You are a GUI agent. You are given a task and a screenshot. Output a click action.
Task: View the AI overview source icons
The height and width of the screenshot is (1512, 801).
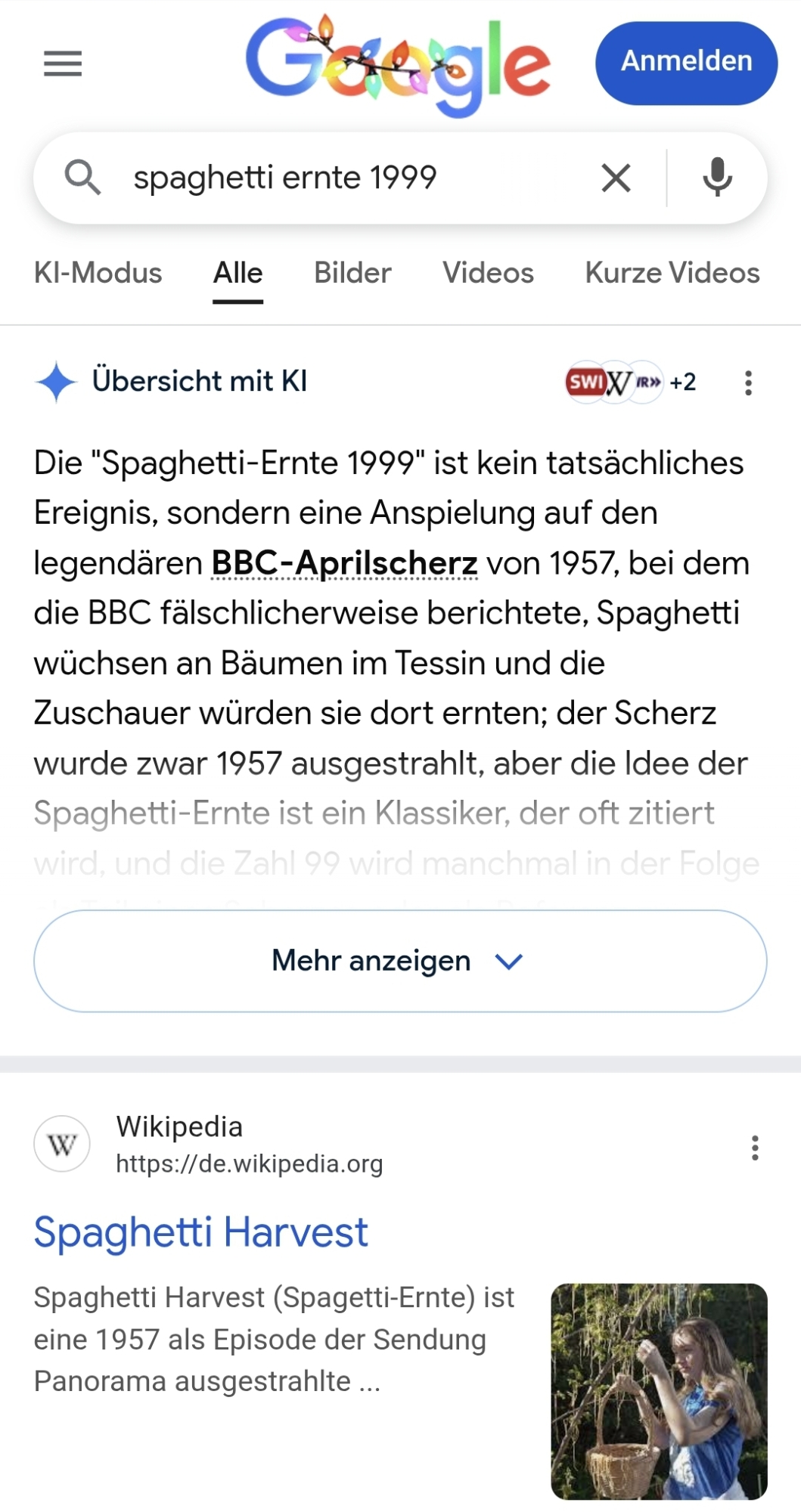(x=630, y=383)
